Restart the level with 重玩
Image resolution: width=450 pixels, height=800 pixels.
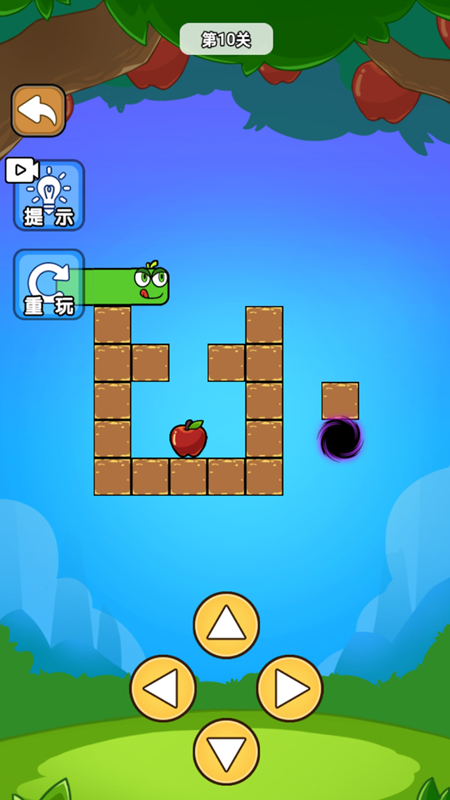(48, 284)
